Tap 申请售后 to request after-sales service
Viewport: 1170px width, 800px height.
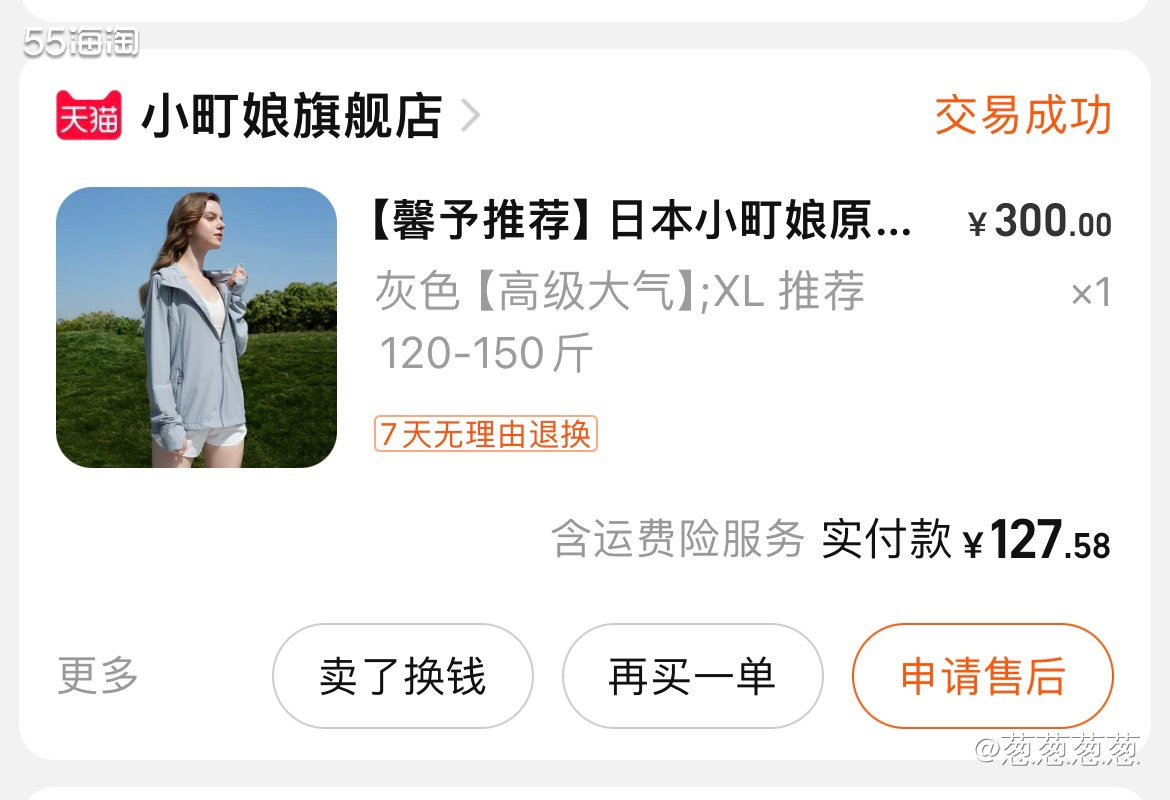click(x=982, y=676)
